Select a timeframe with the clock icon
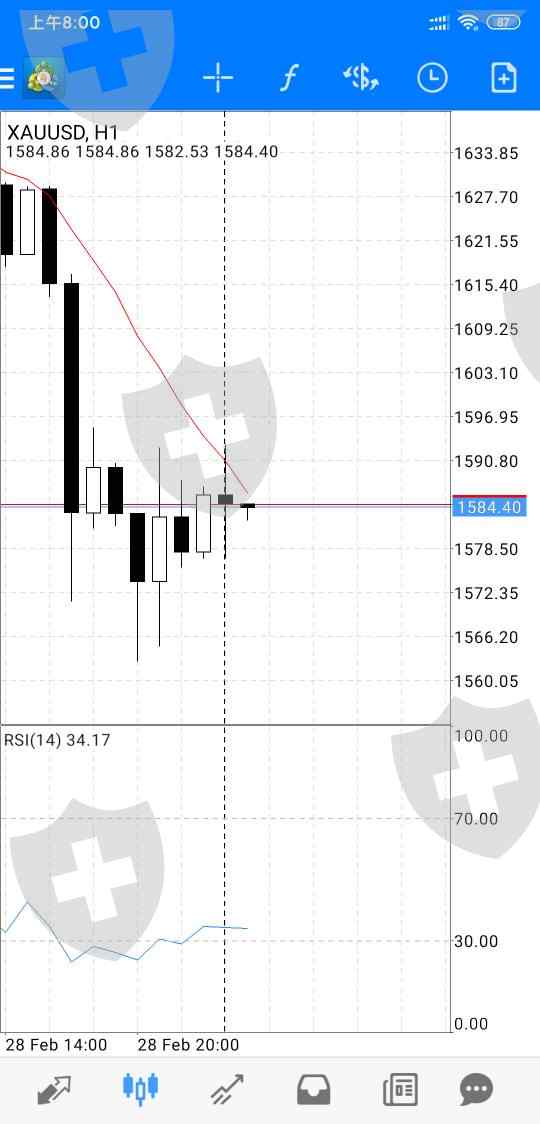The image size is (540, 1124). pyautogui.click(x=432, y=77)
